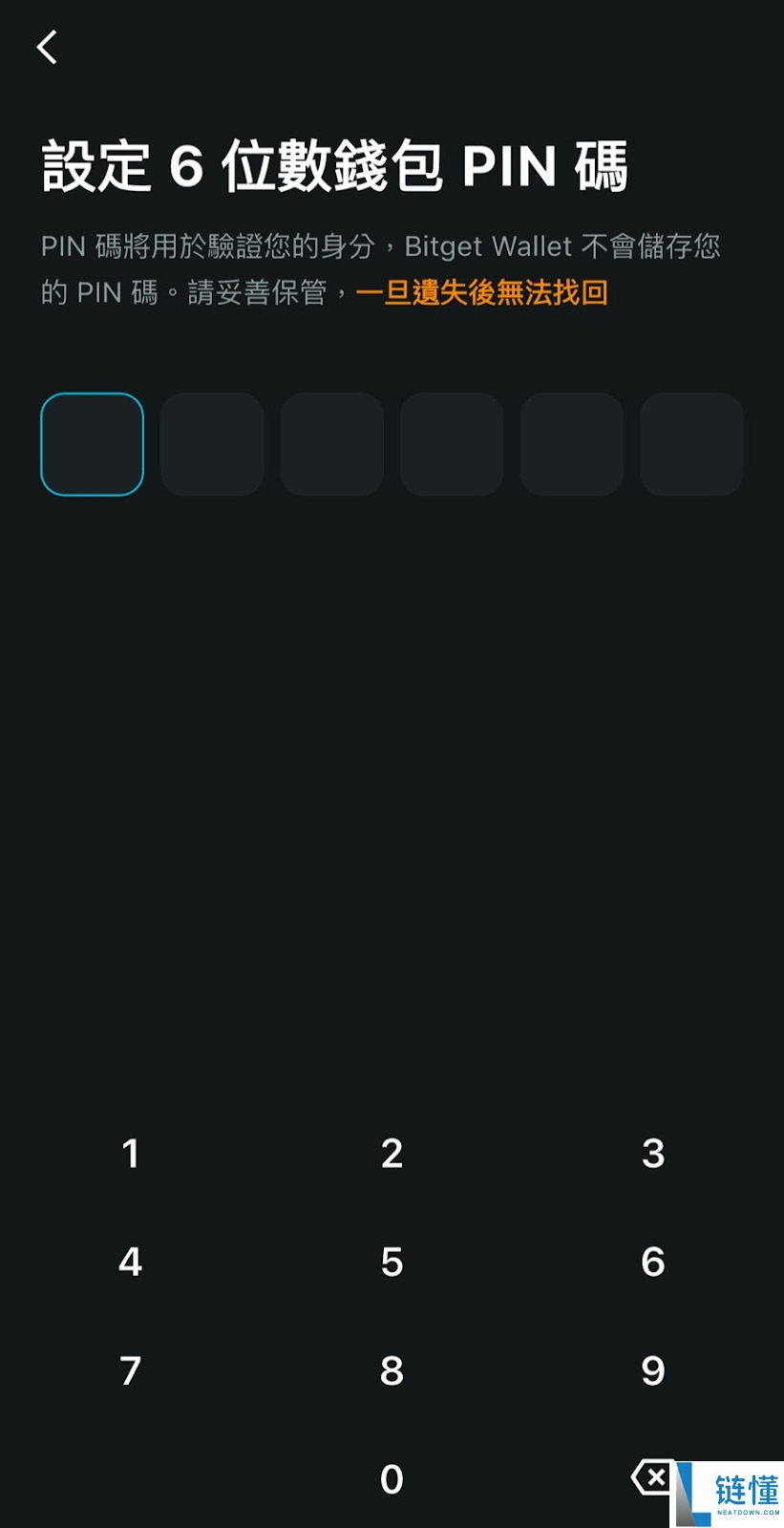Screen dimensions: 784x1528
Task: Go back using the top arrow
Action: click(x=47, y=47)
